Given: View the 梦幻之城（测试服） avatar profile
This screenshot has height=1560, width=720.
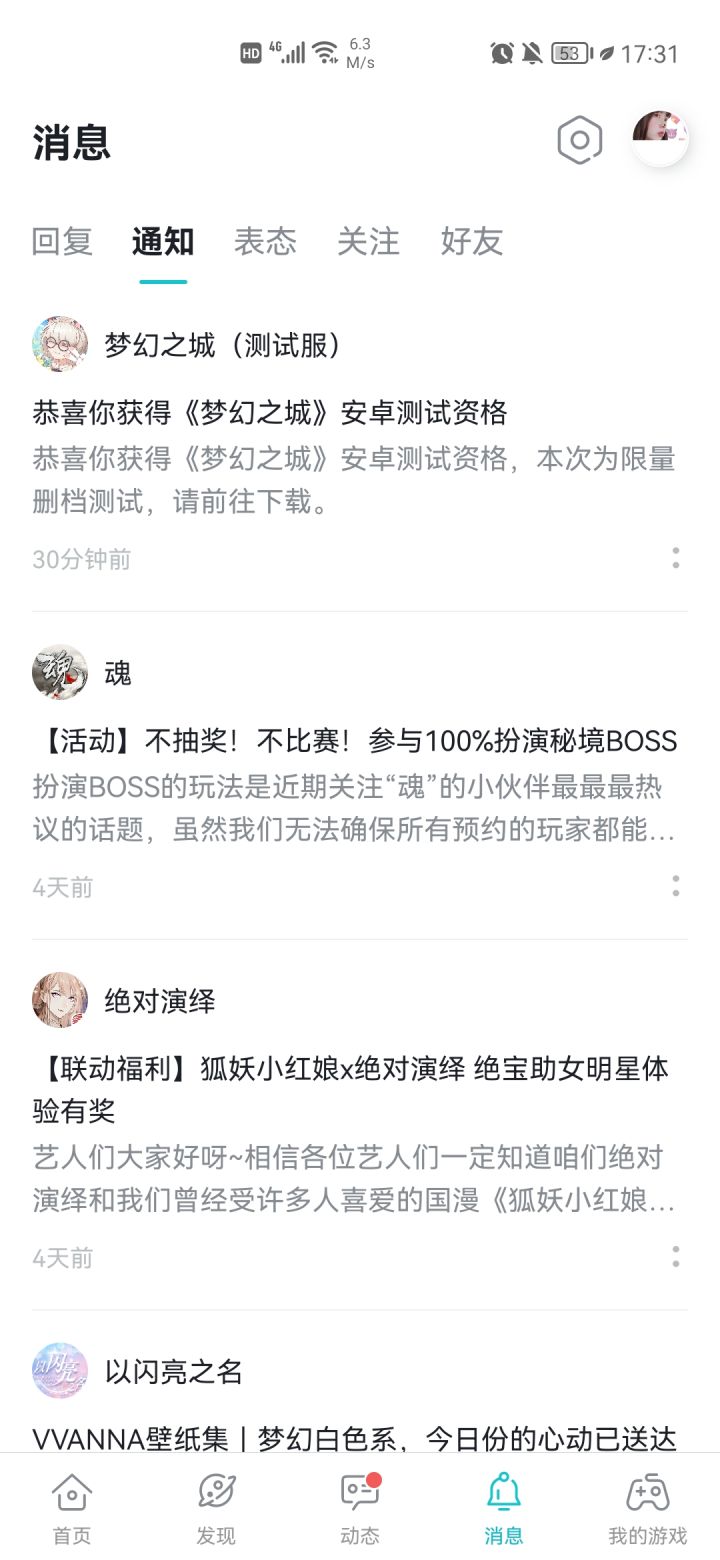Looking at the screenshot, I should point(60,345).
